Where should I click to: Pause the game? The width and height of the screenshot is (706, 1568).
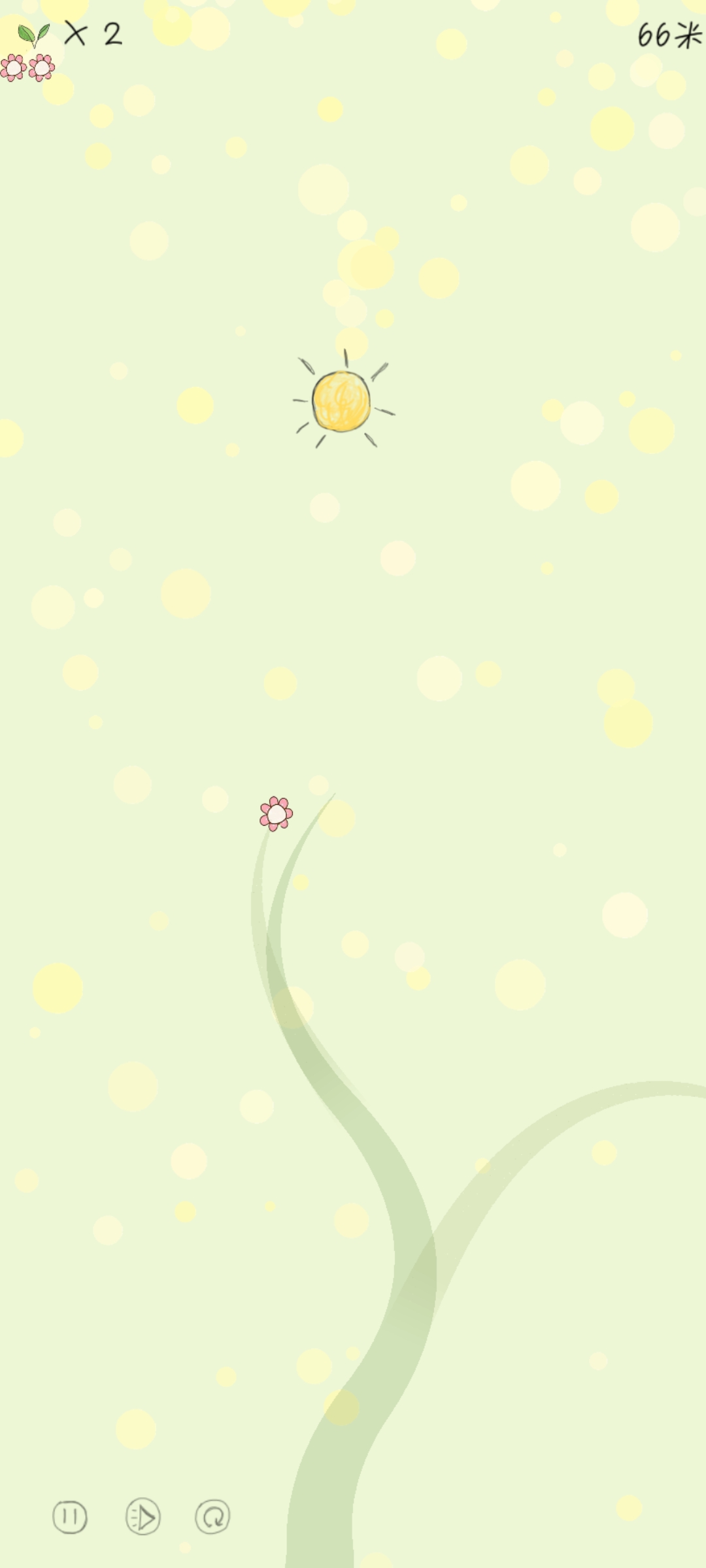tap(69, 1516)
